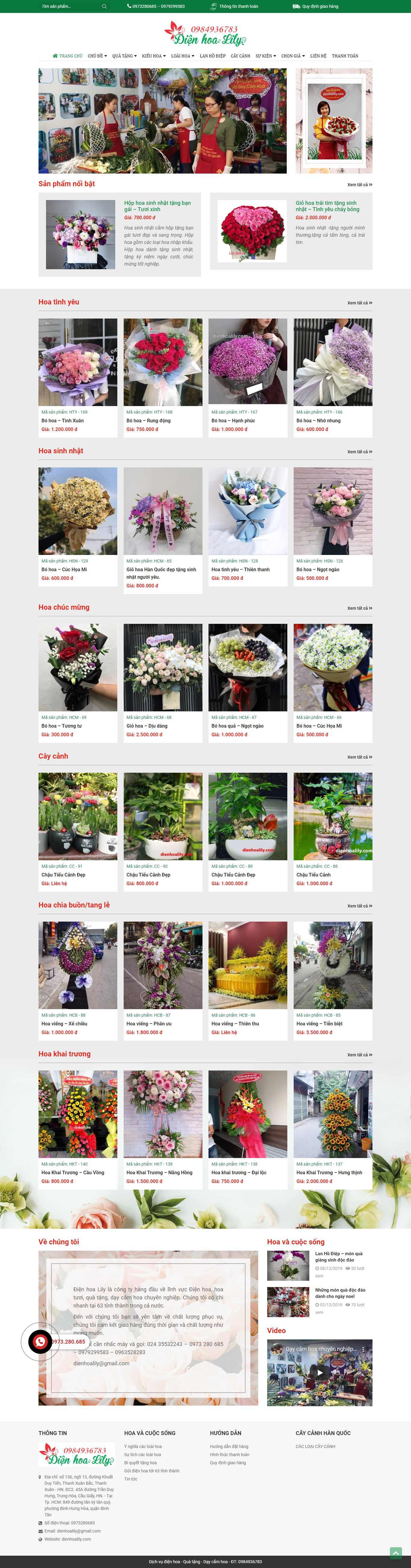411x1568 pixels.
Task: Open the Lan hồ điệp page
Action: coord(212,56)
